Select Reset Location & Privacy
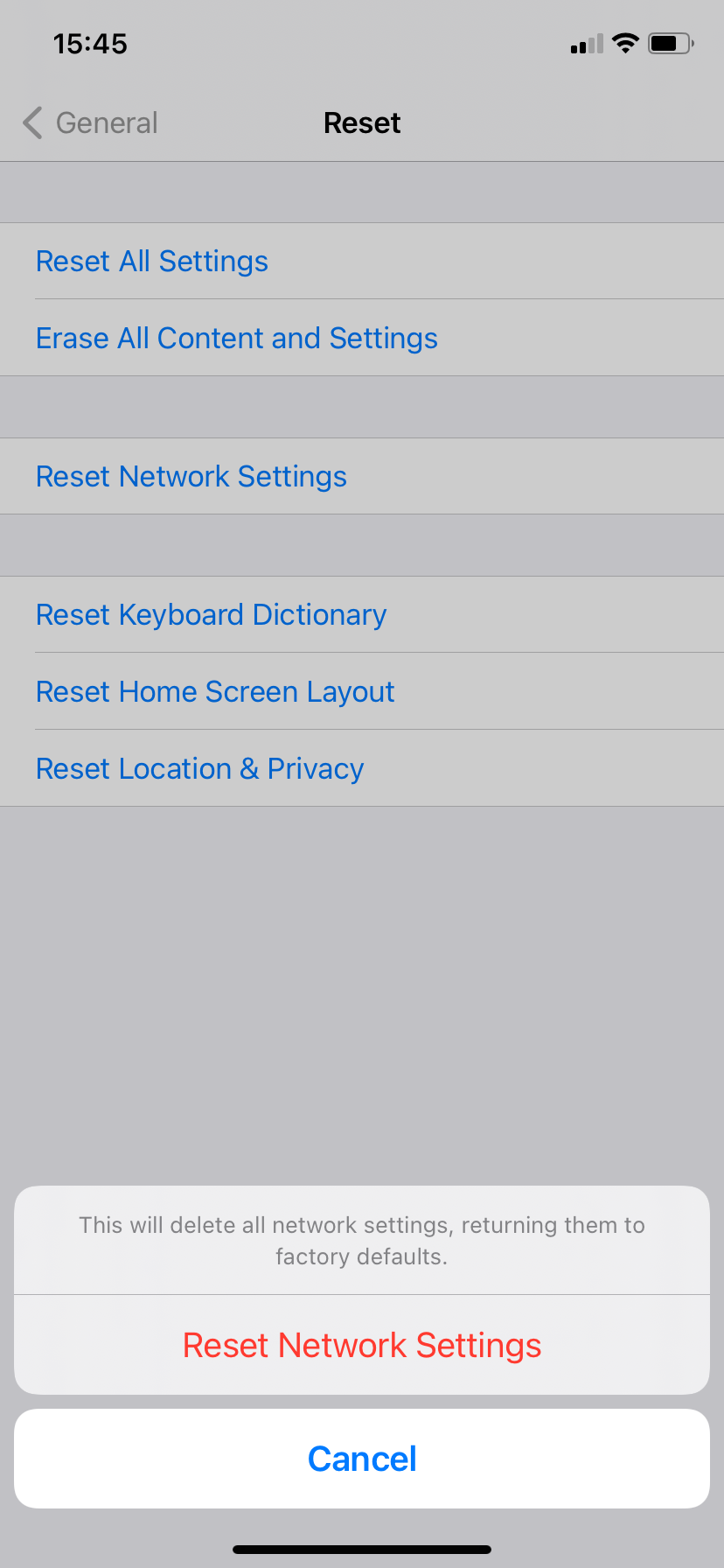The width and height of the screenshot is (724, 1568). pyautogui.click(x=199, y=768)
